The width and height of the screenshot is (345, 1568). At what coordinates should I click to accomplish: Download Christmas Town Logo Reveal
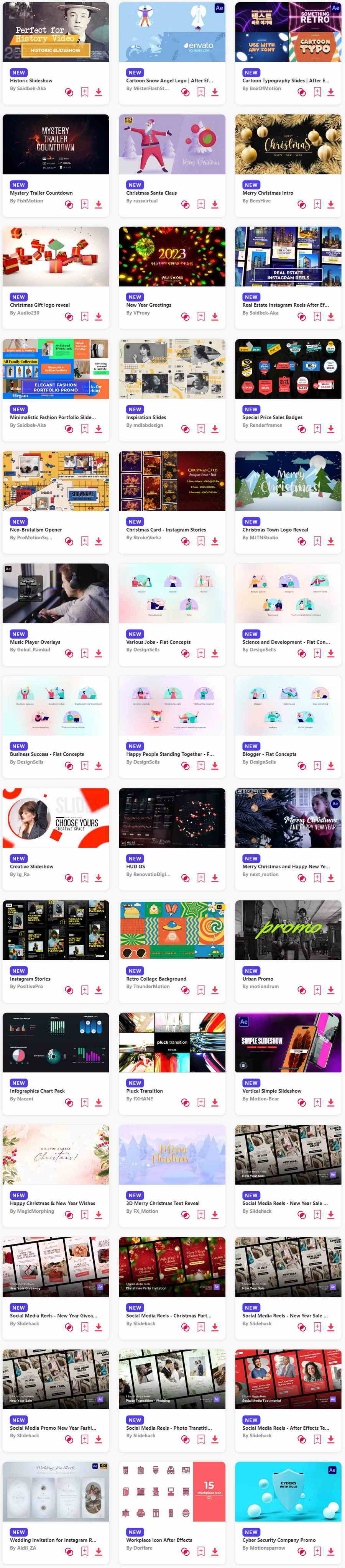(331, 541)
